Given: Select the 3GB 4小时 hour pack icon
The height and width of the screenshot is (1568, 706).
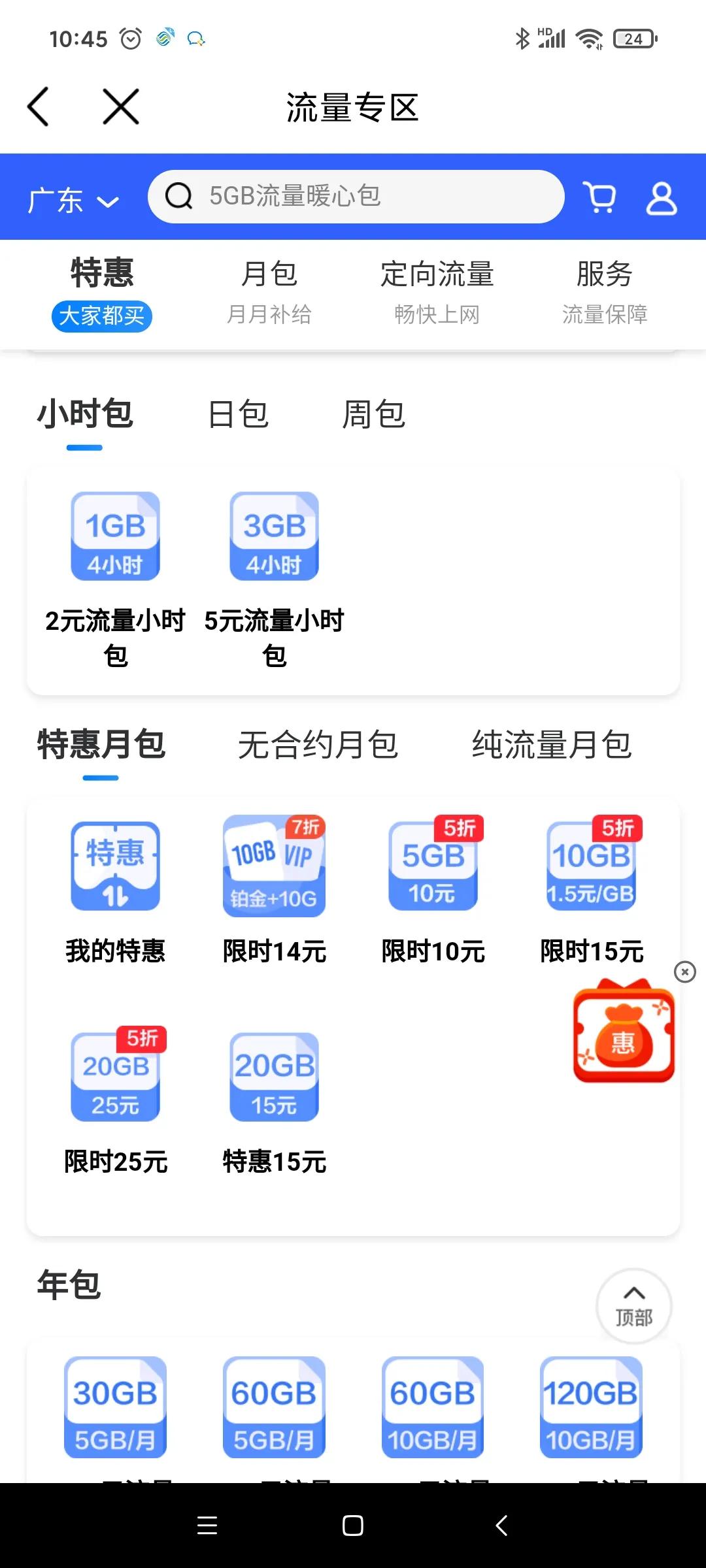Looking at the screenshot, I should 275,536.
